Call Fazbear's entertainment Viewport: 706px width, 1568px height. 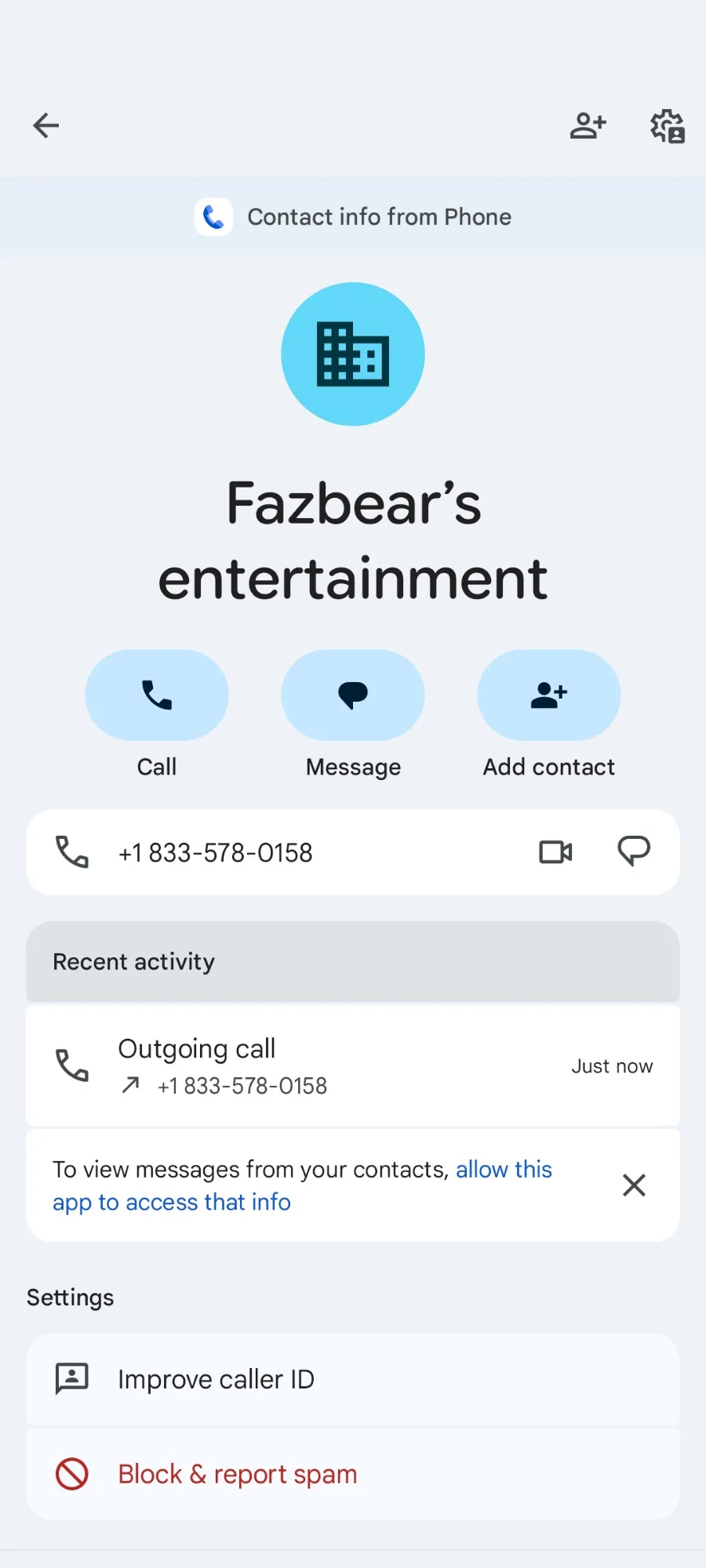(157, 695)
